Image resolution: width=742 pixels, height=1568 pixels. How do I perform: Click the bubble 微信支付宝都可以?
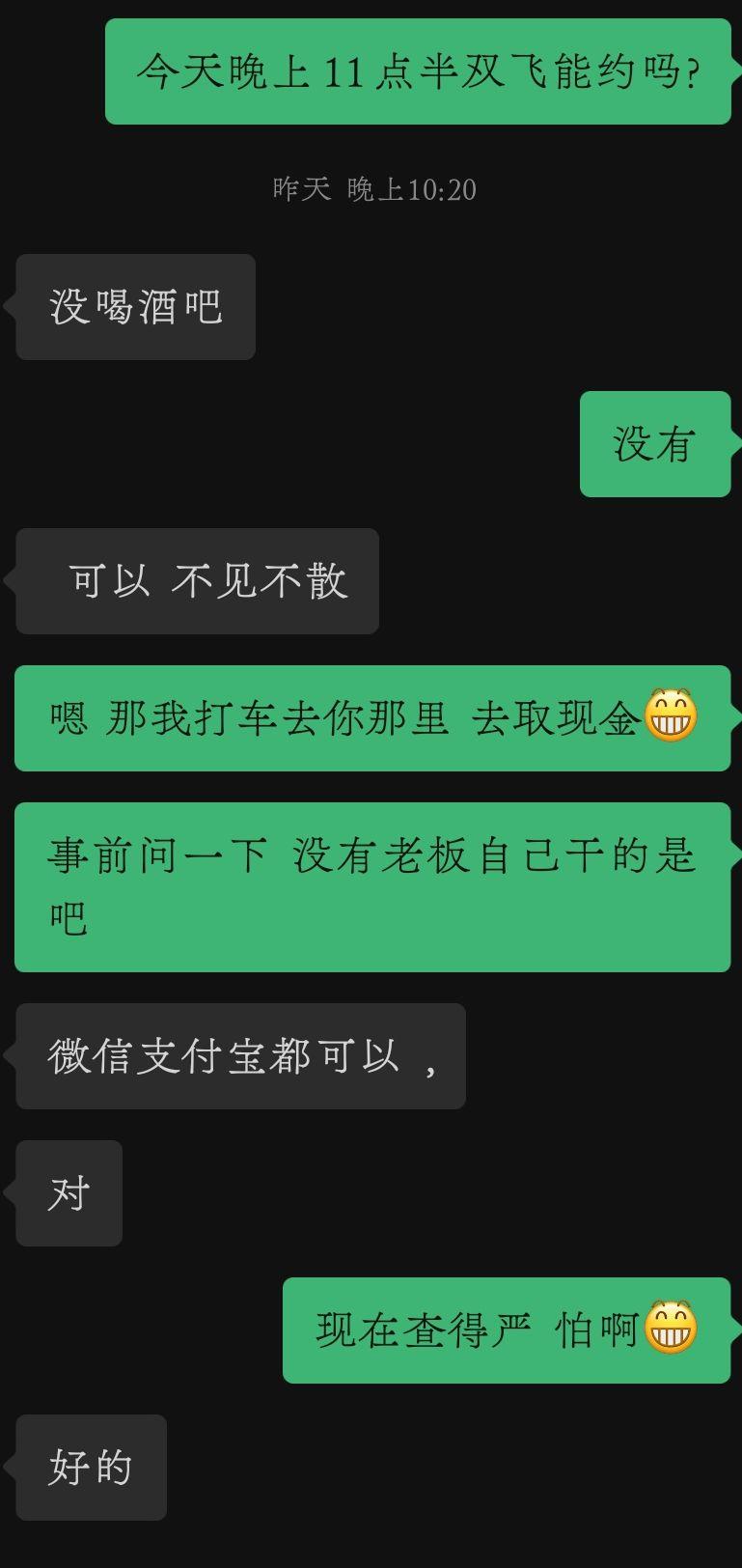click(239, 1056)
